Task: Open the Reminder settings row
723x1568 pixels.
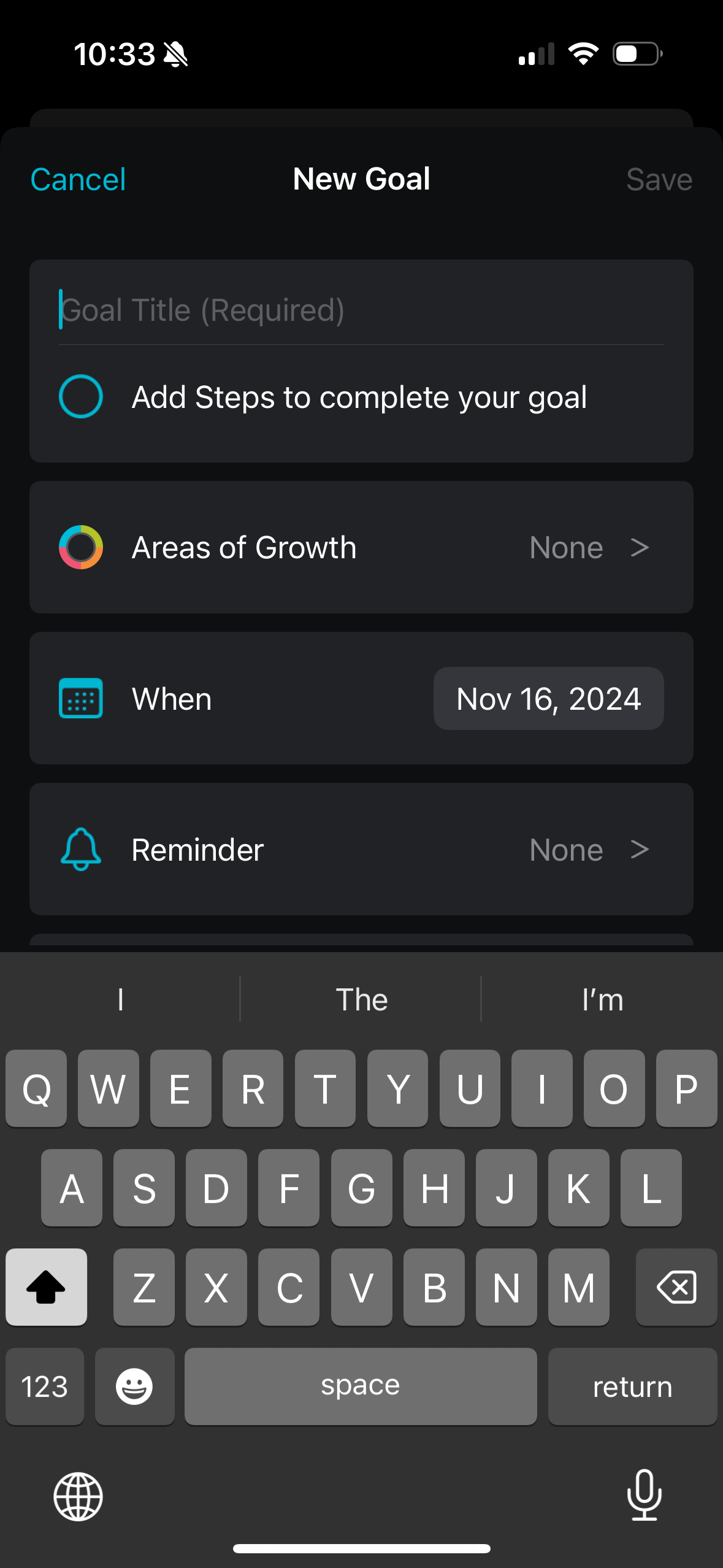Action: point(361,850)
